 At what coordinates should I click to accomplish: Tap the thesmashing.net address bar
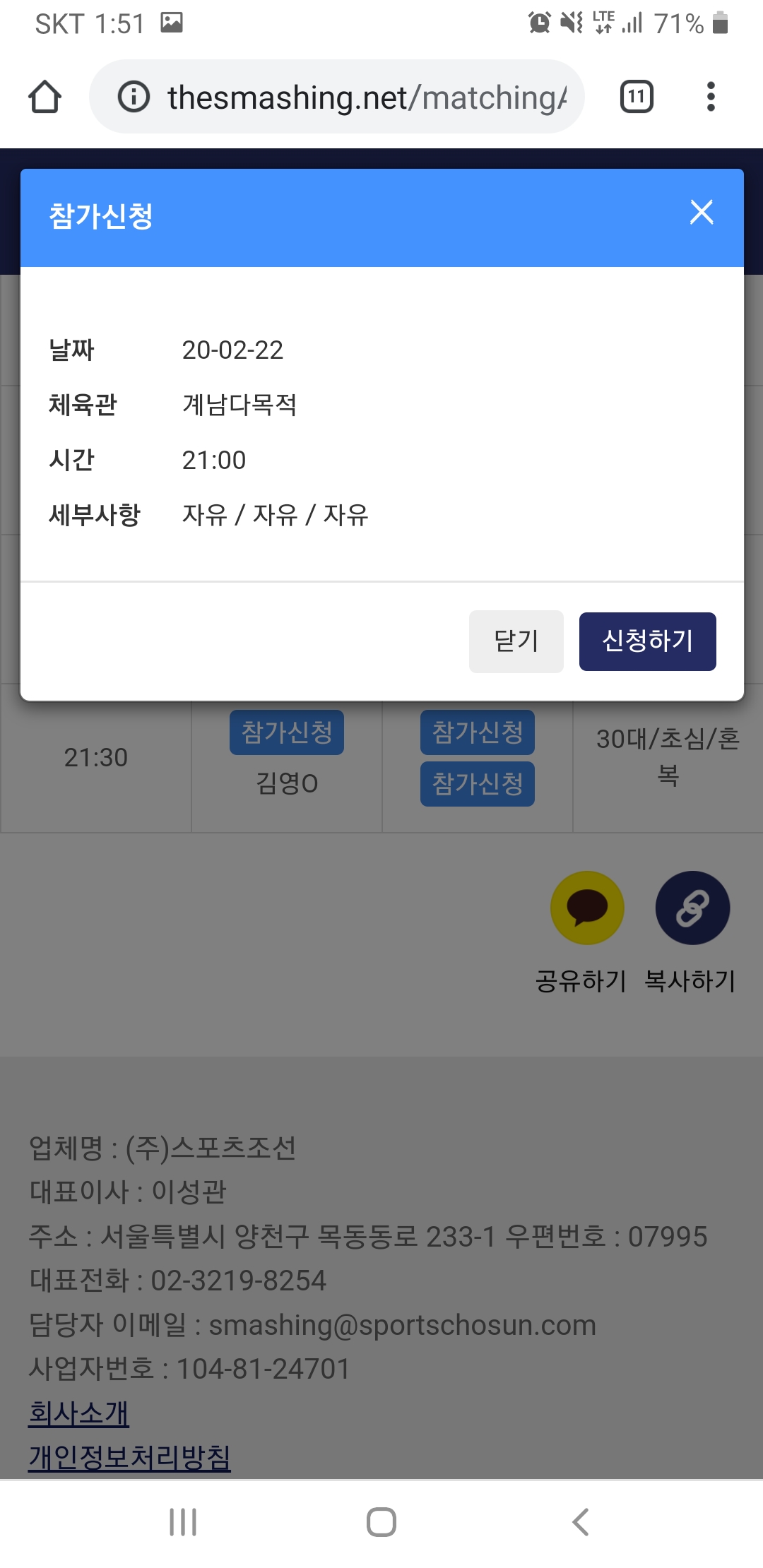pos(337,97)
